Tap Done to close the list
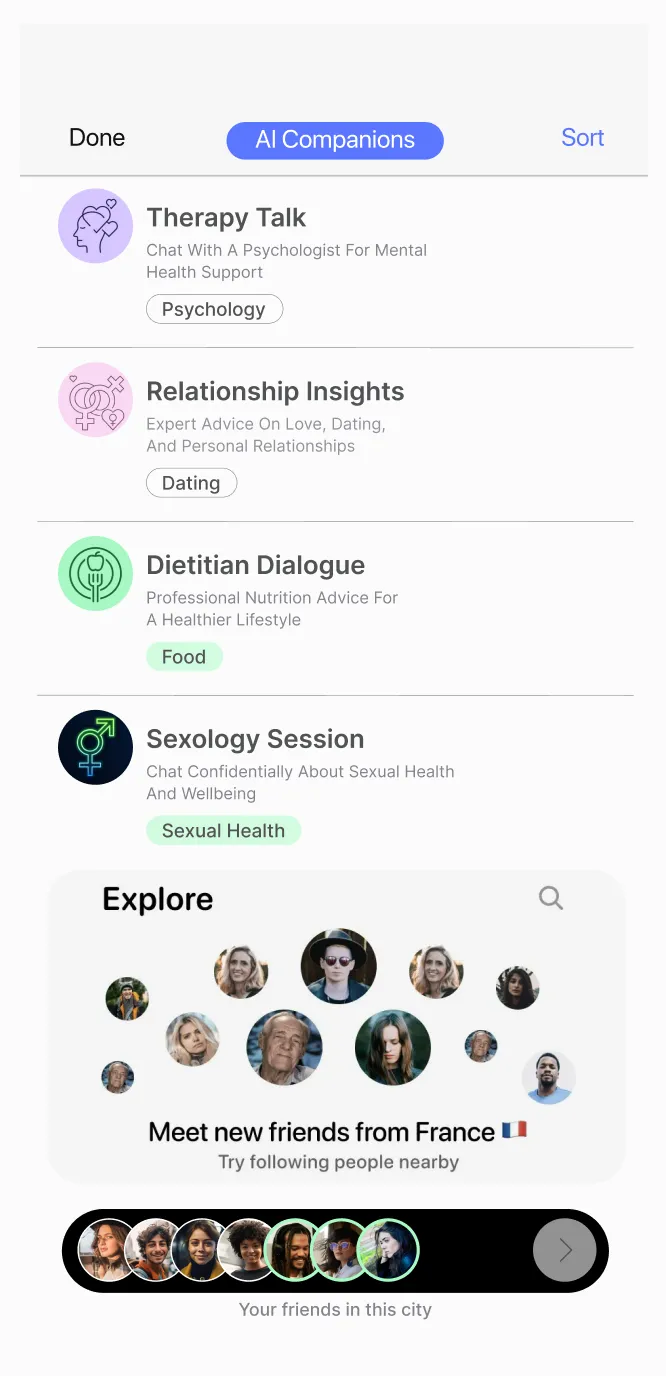The width and height of the screenshot is (666, 1376). pyautogui.click(x=97, y=138)
